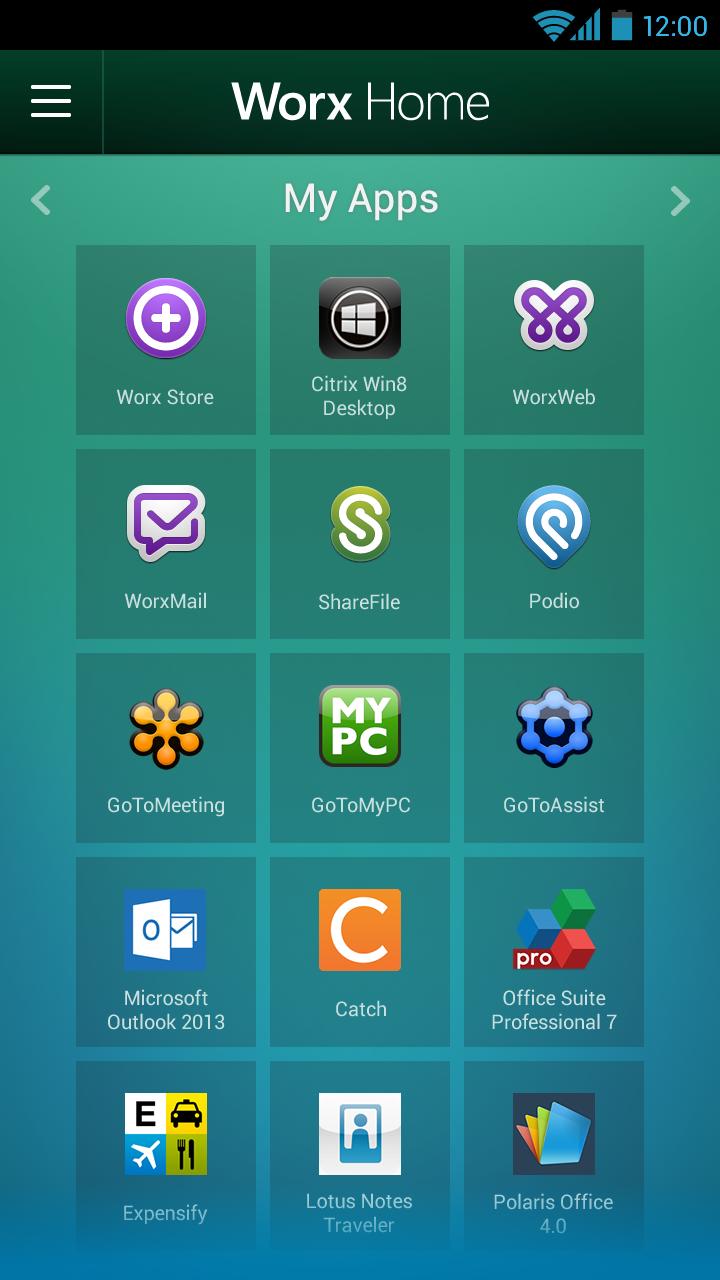Screen dimensions: 720x1280
Task: Start GoToMeeting
Action: click(166, 748)
